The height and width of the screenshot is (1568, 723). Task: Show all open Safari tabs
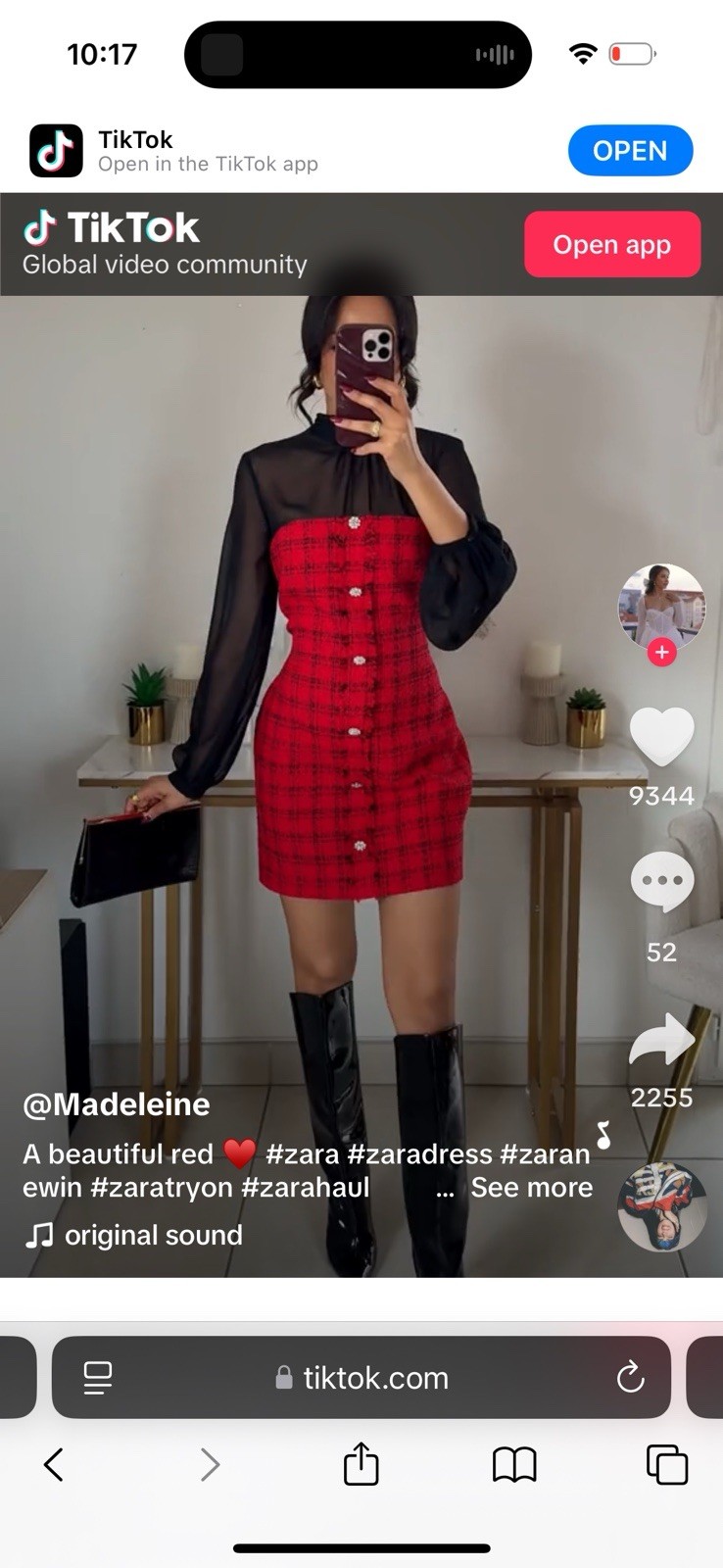point(667,1465)
